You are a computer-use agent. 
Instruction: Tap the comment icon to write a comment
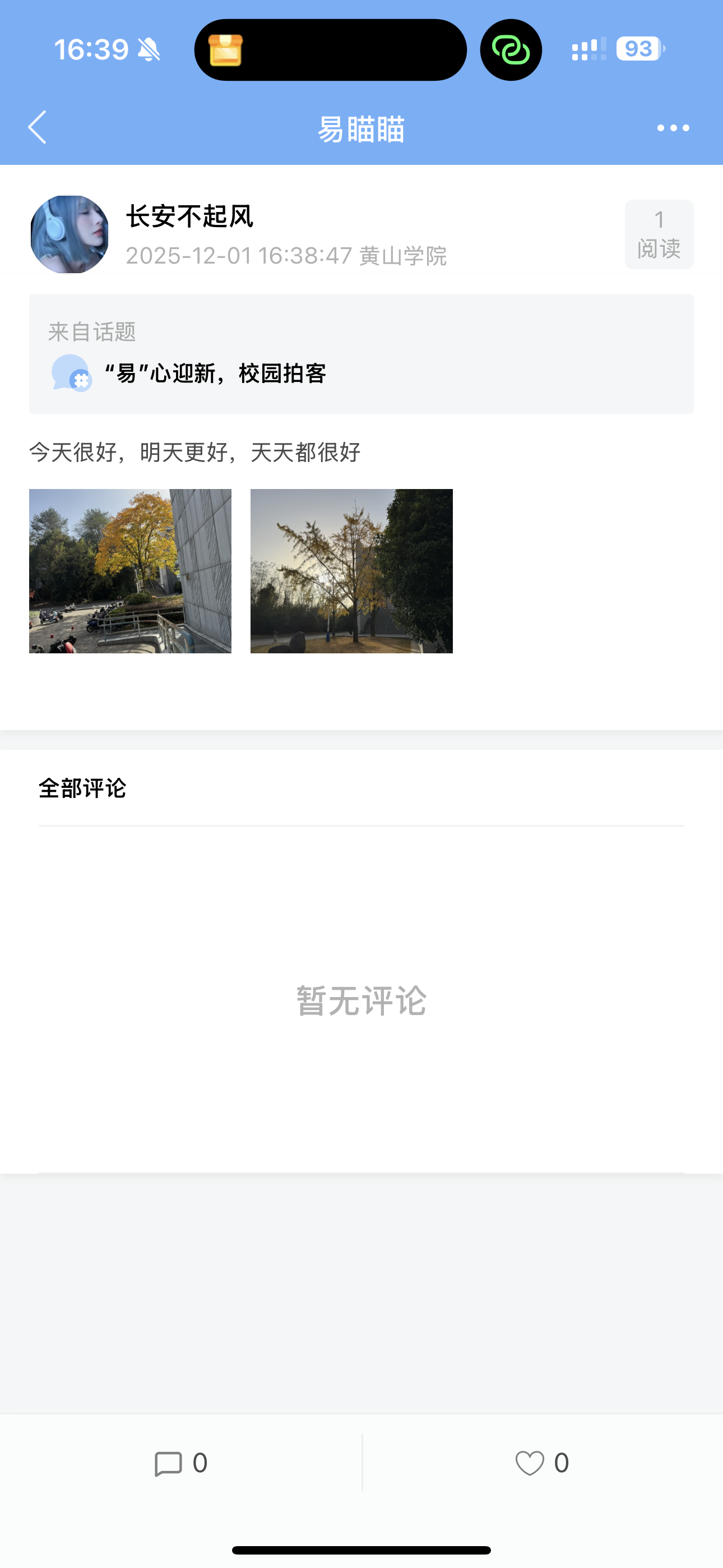(x=169, y=1463)
